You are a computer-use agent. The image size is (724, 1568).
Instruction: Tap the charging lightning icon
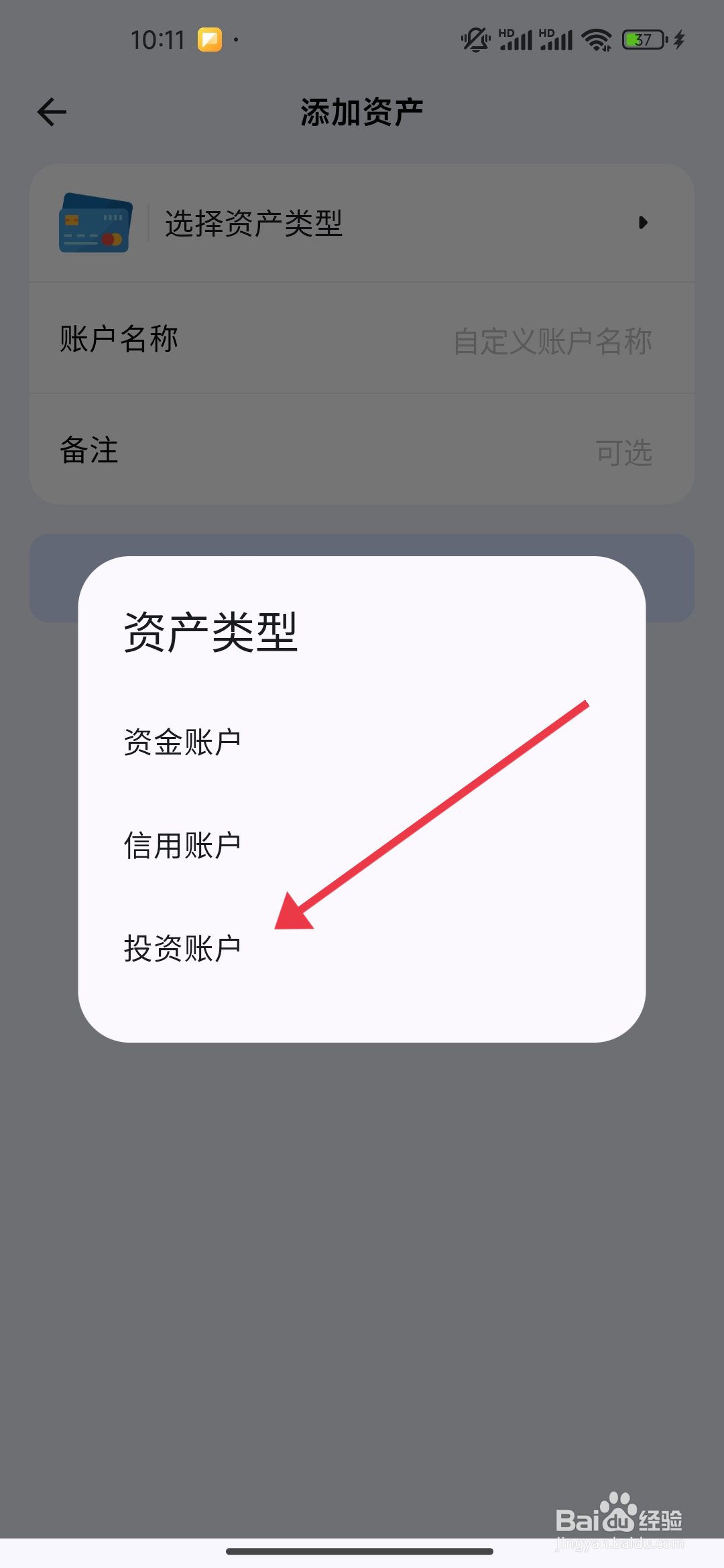point(678,40)
